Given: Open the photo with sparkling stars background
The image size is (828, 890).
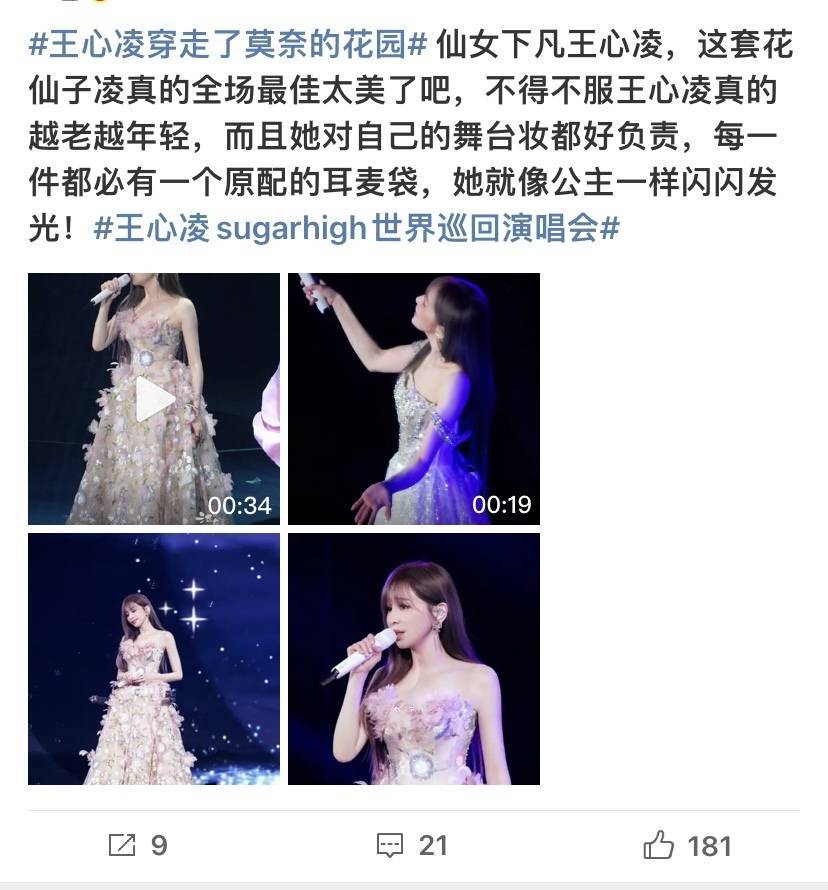Looking at the screenshot, I should tap(154, 659).
